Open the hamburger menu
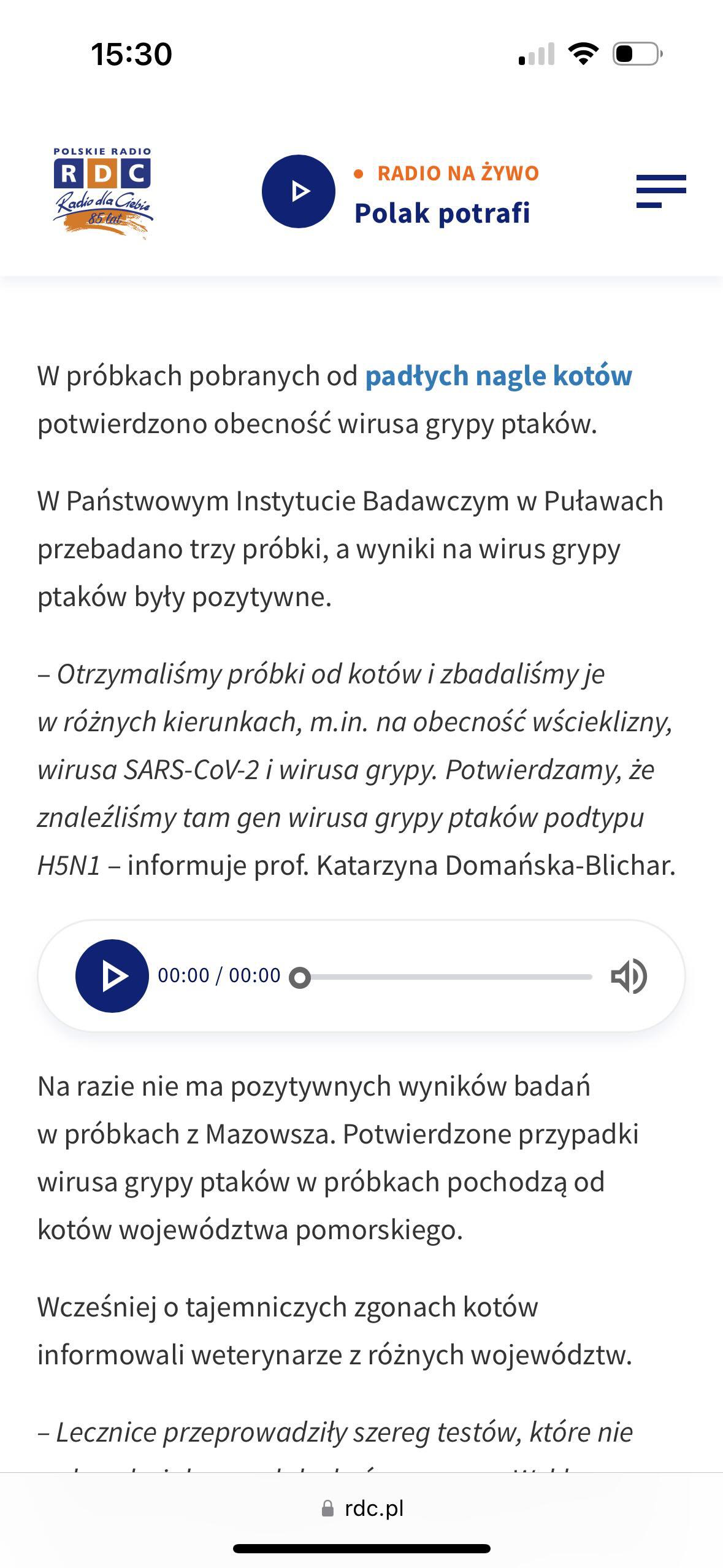Screen dimensions: 723x1568 coord(661,191)
